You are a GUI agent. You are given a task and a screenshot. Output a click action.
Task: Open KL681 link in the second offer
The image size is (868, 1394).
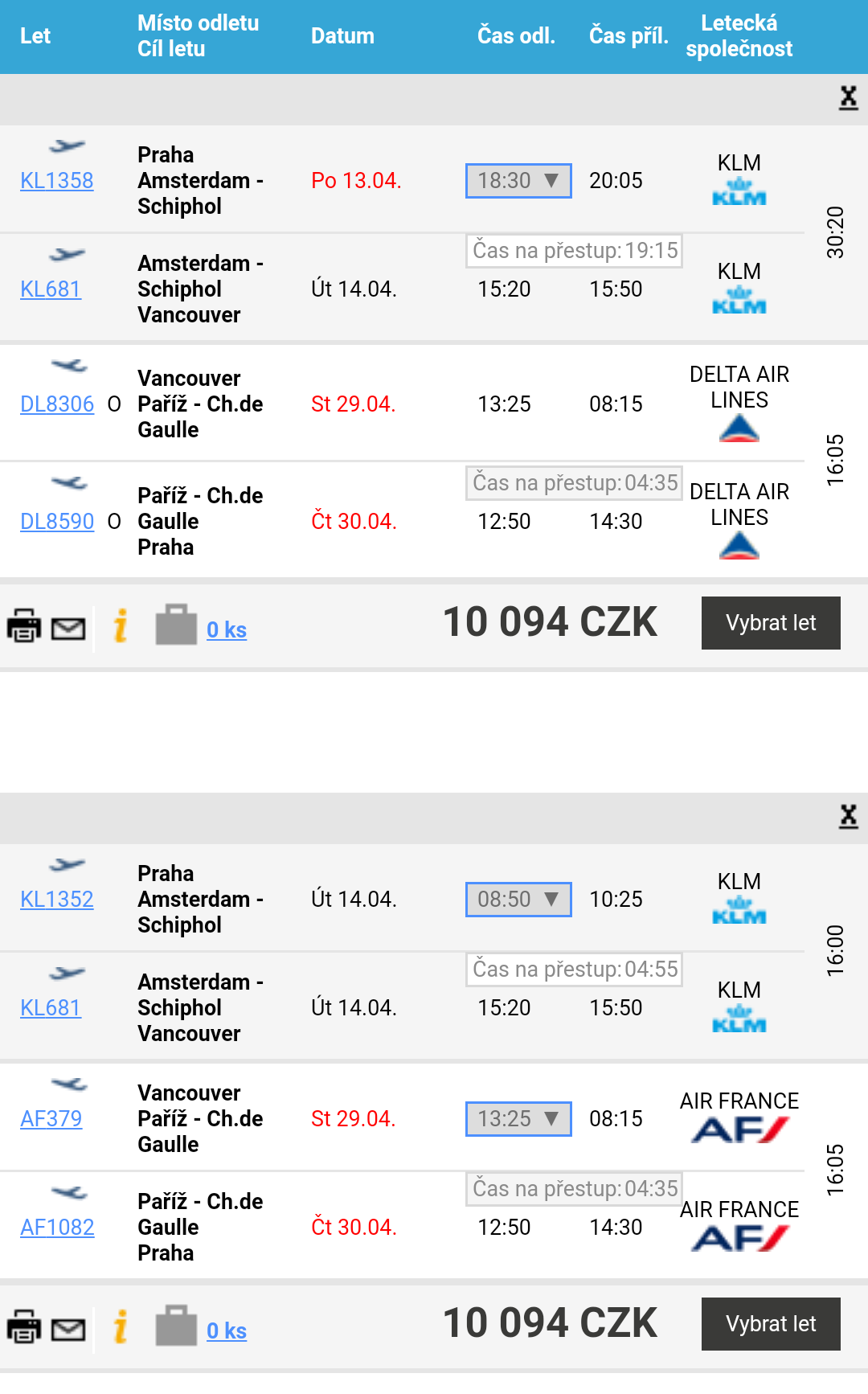[50, 1008]
